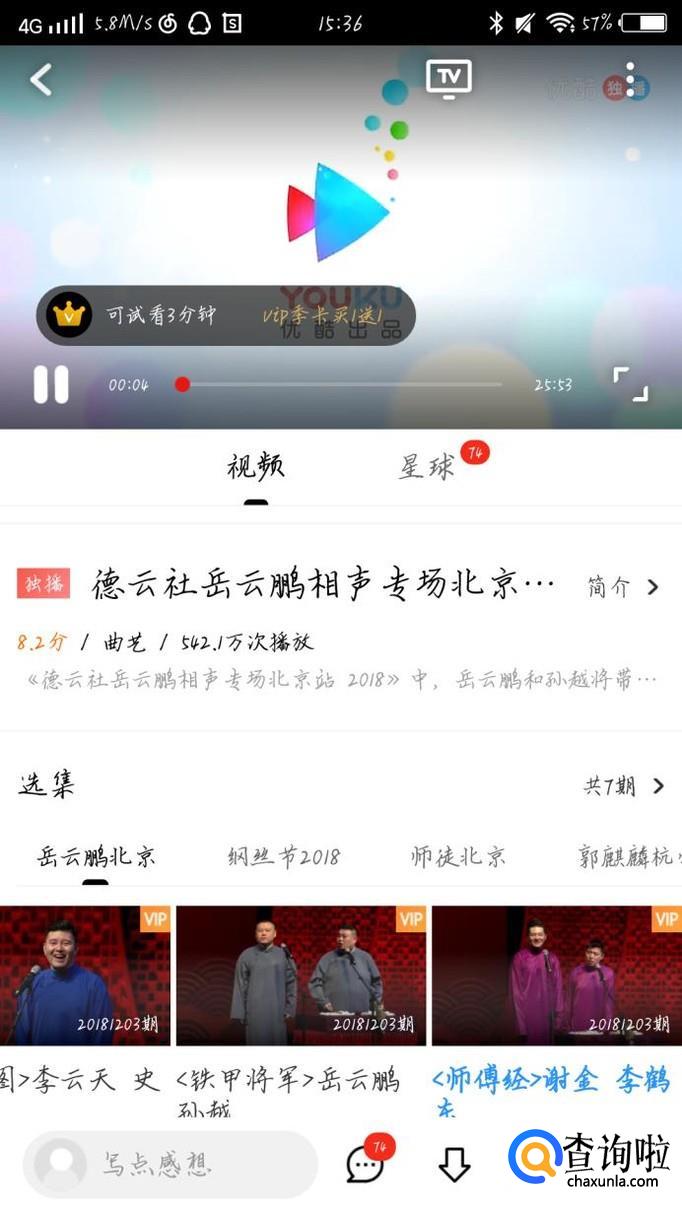Open the 师徒北京 collection tab

tap(458, 857)
